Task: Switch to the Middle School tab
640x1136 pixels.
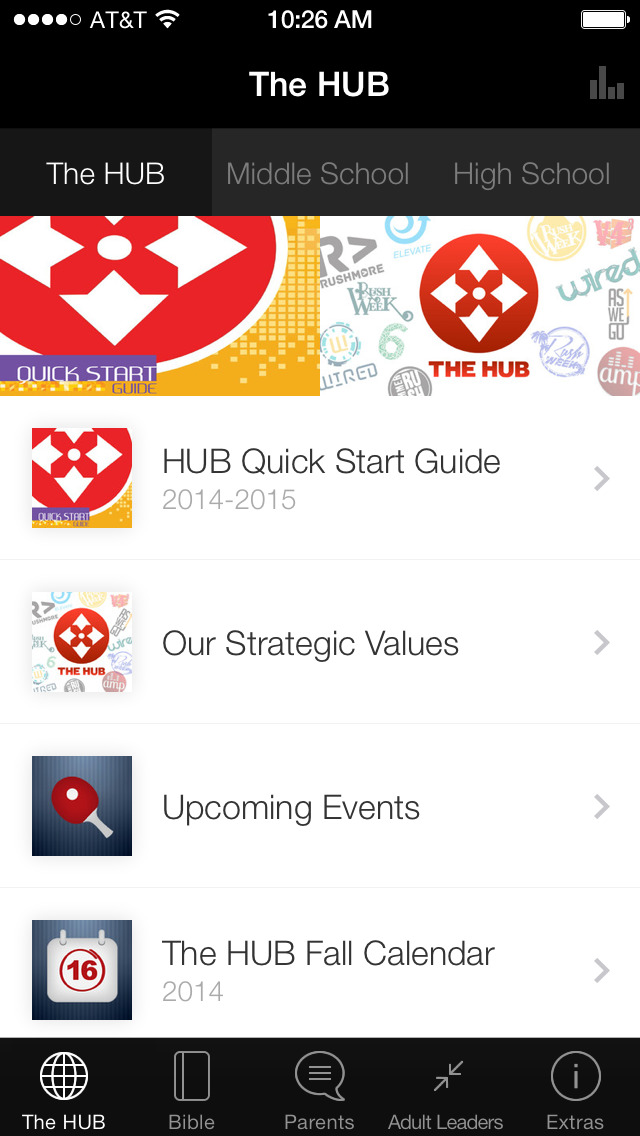Action: tap(318, 173)
